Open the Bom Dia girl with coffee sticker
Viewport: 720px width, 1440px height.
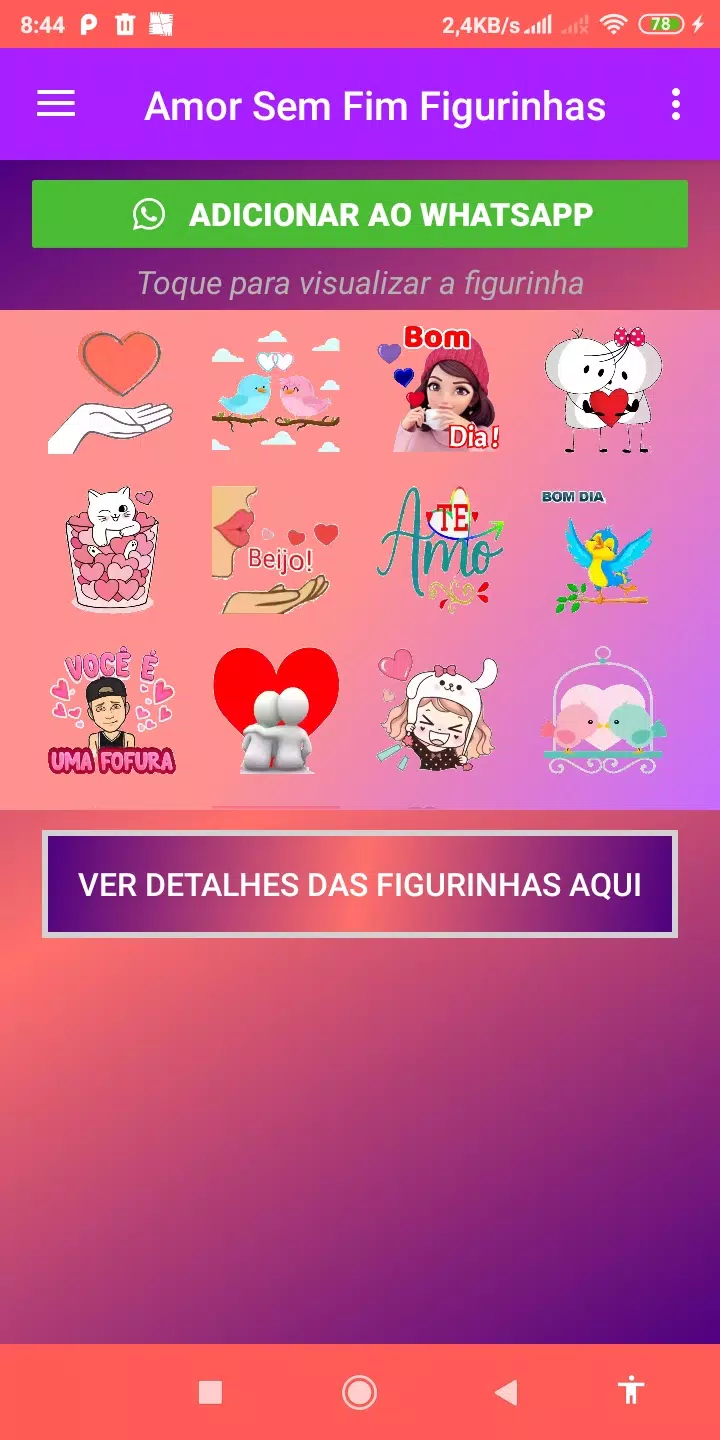click(x=442, y=390)
